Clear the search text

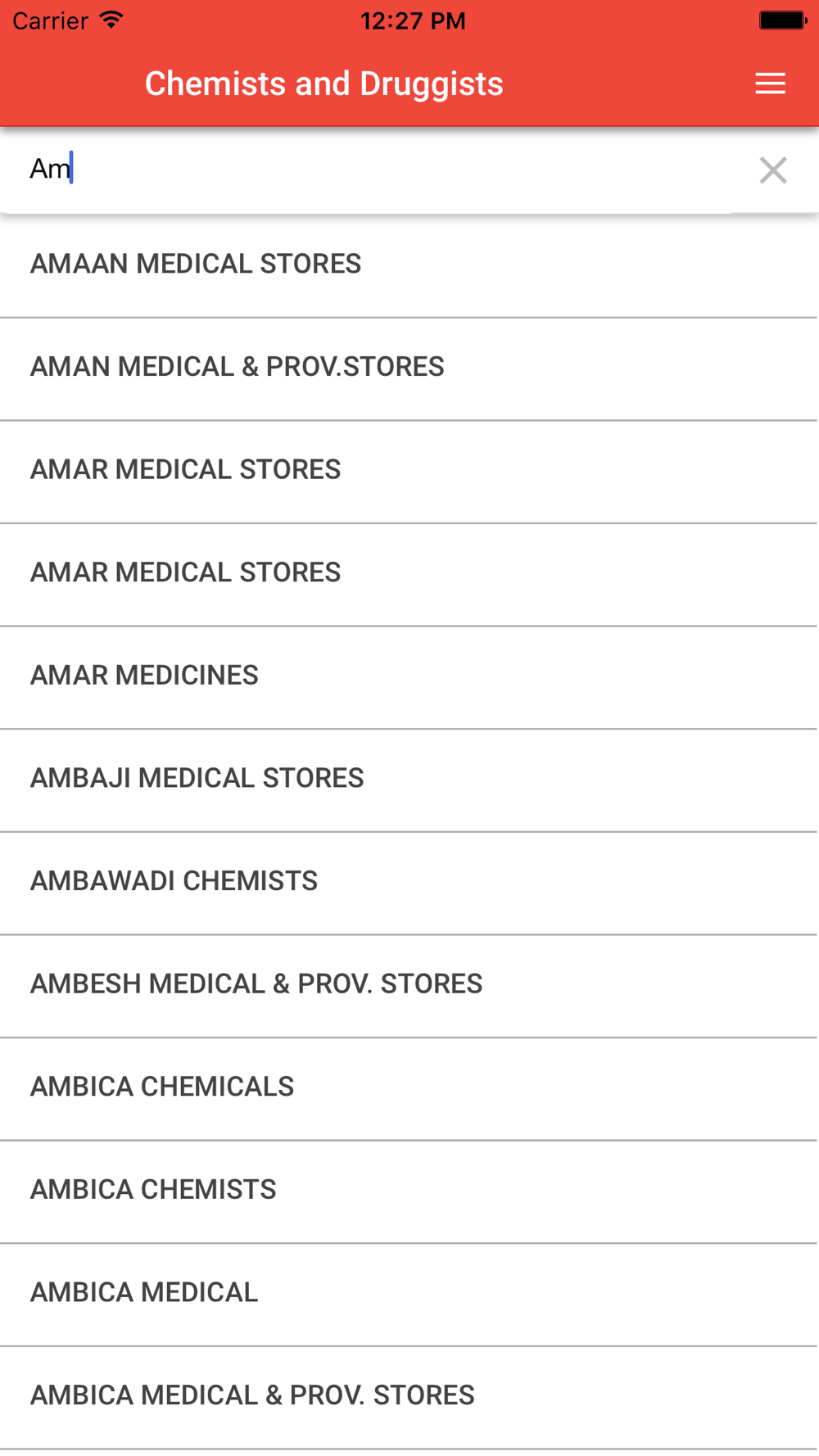click(773, 170)
